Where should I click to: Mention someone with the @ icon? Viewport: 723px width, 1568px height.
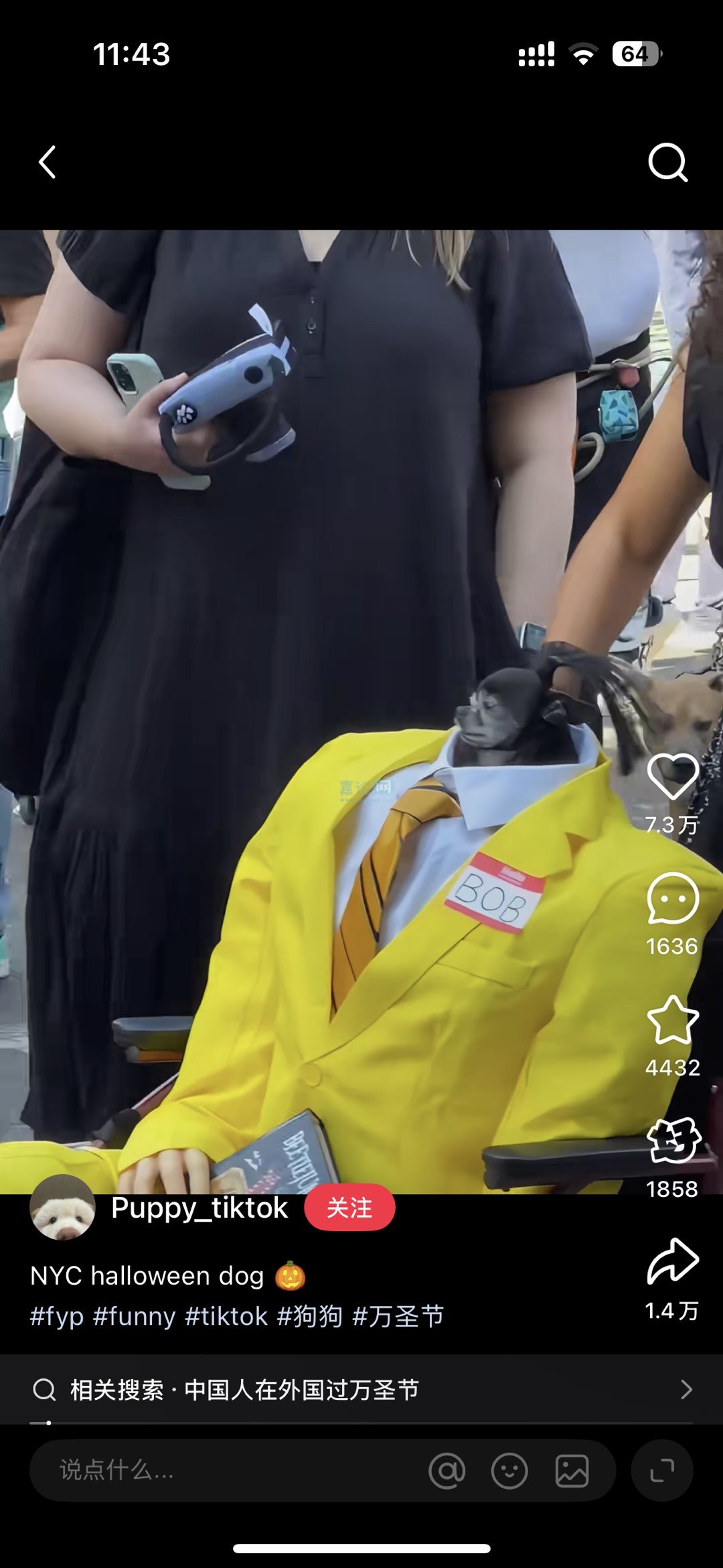pos(447,1471)
